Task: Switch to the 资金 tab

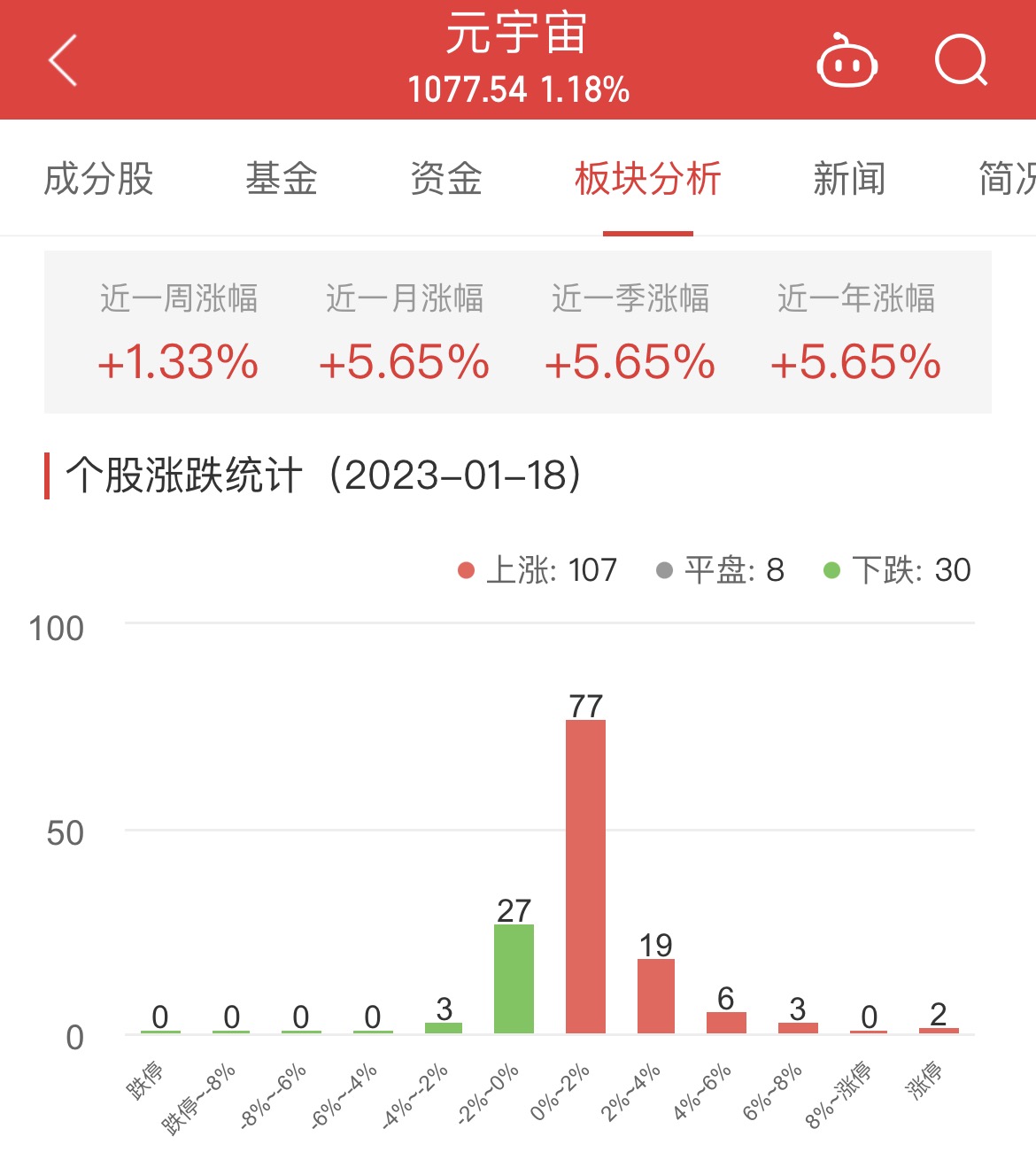Action: 445,179
